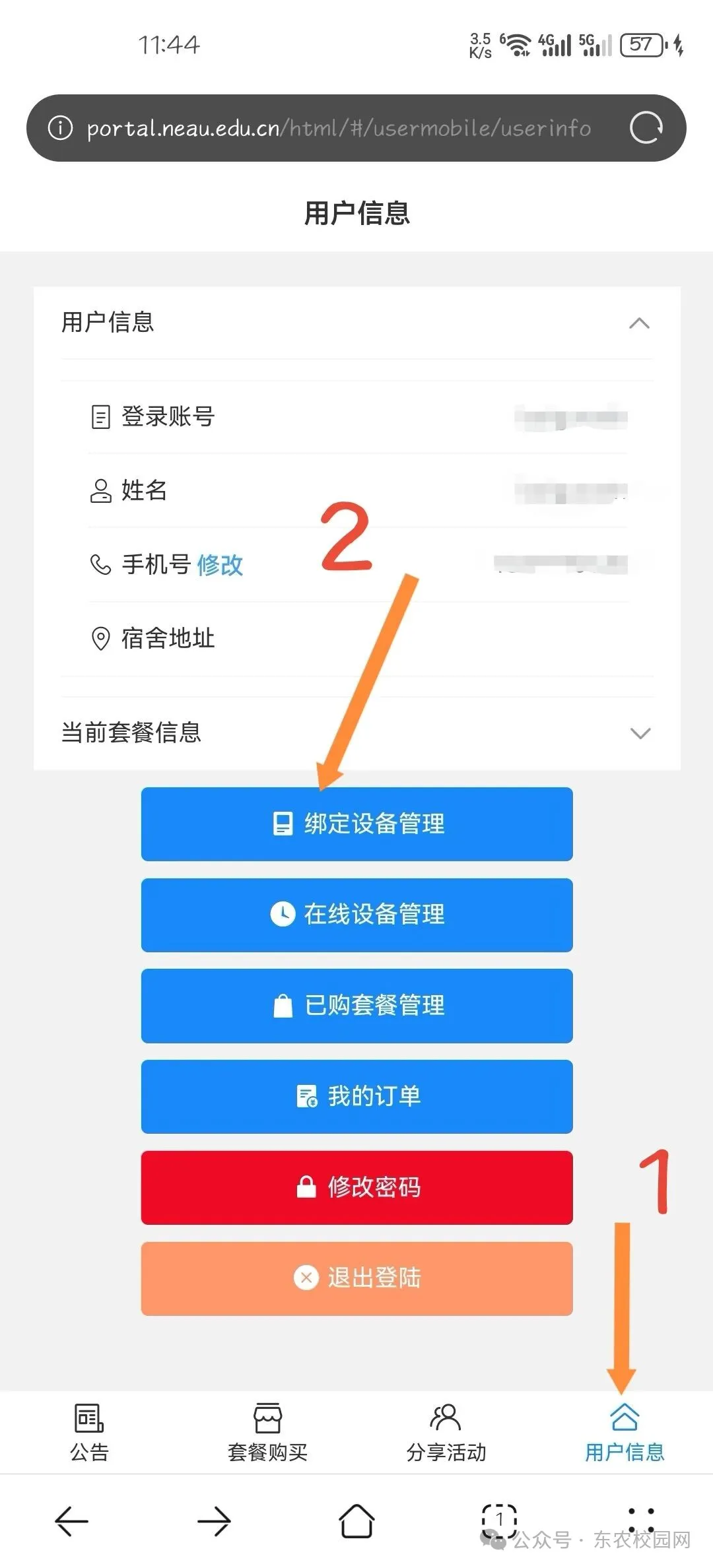Open 绑定设备管理
This screenshot has height=1568, width=713.
[356, 824]
